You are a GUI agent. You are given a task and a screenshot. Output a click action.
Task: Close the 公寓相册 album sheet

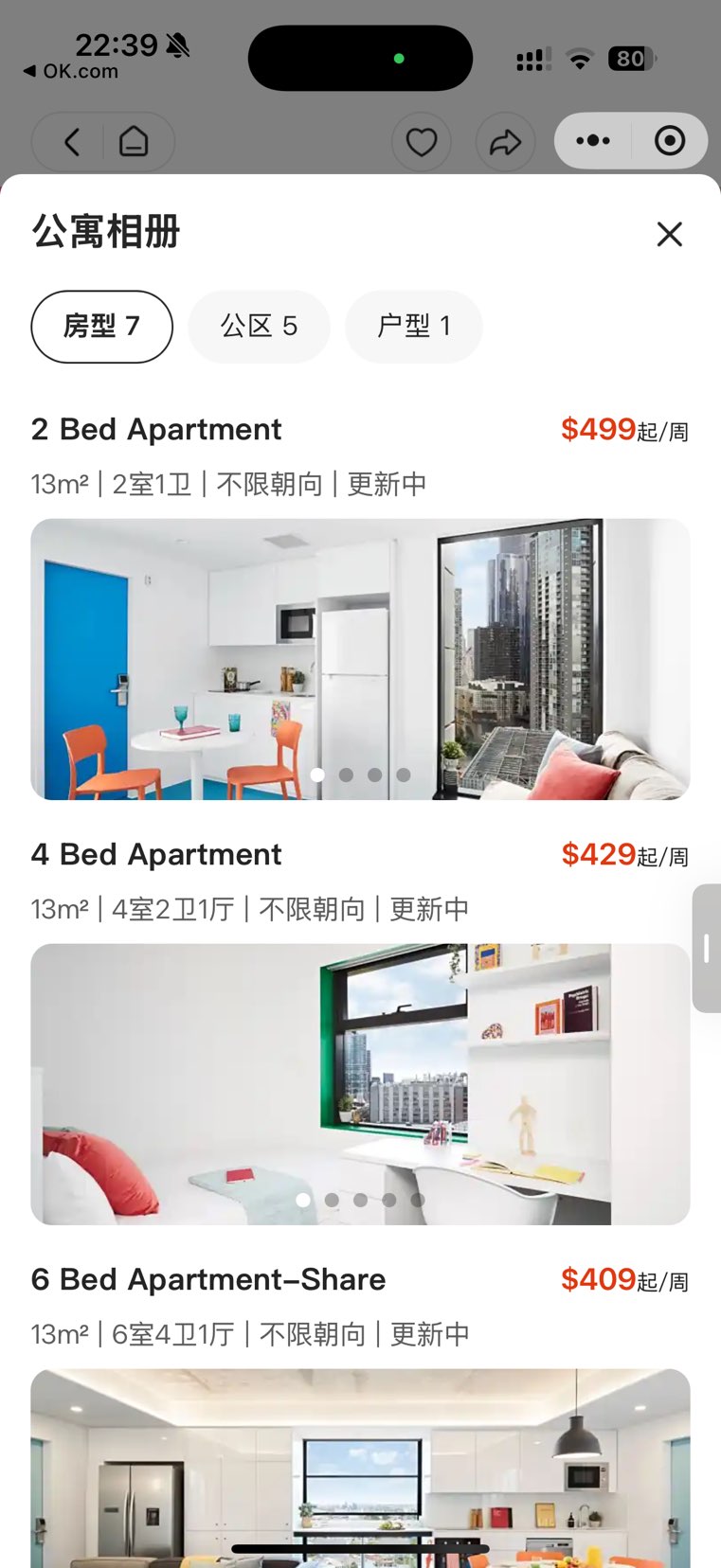(x=669, y=234)
